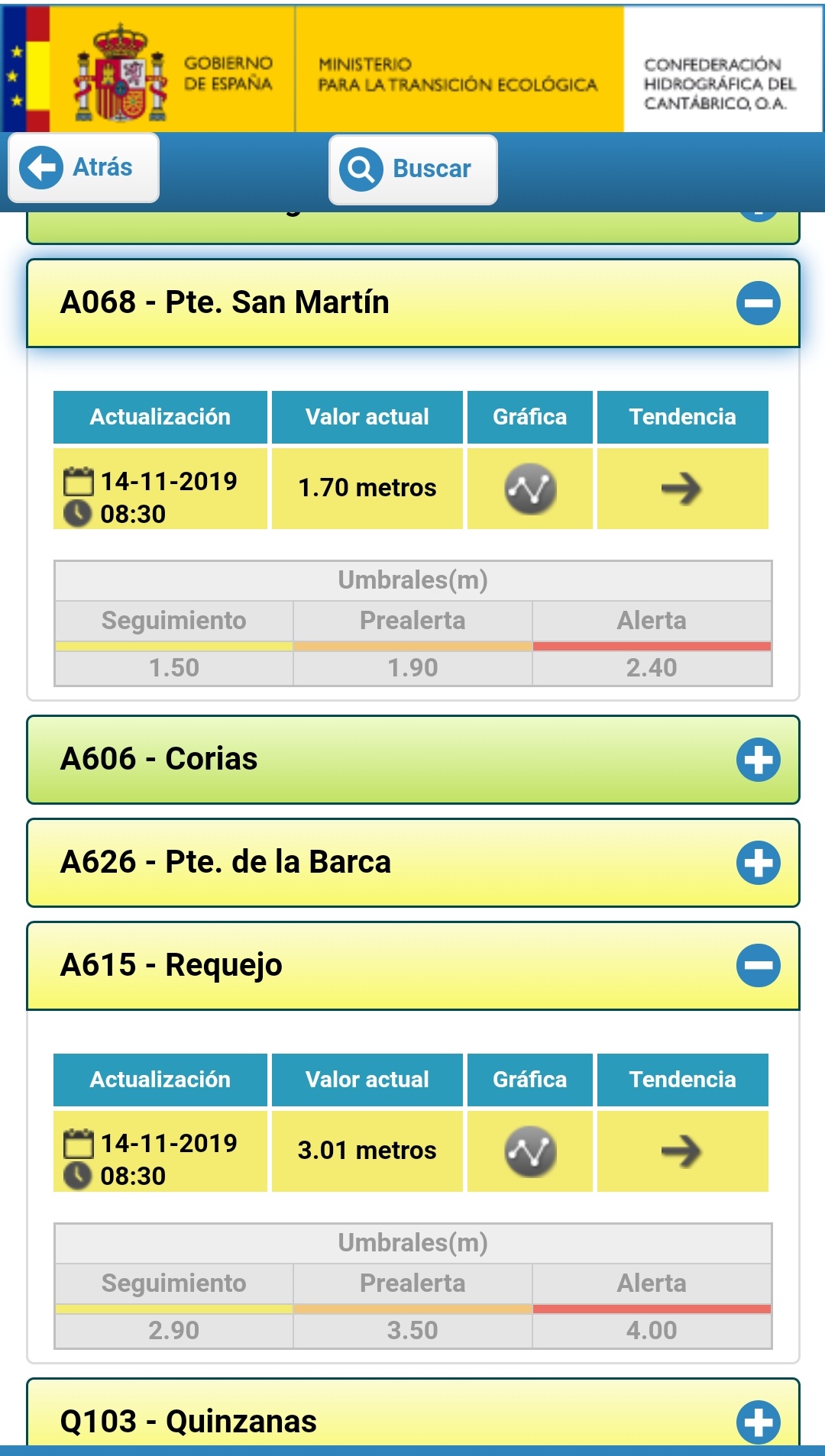This screenshot has width=825, height=1456.
Task: Open the graph icon for Pte. San Martín
Action: click(530, 489)
